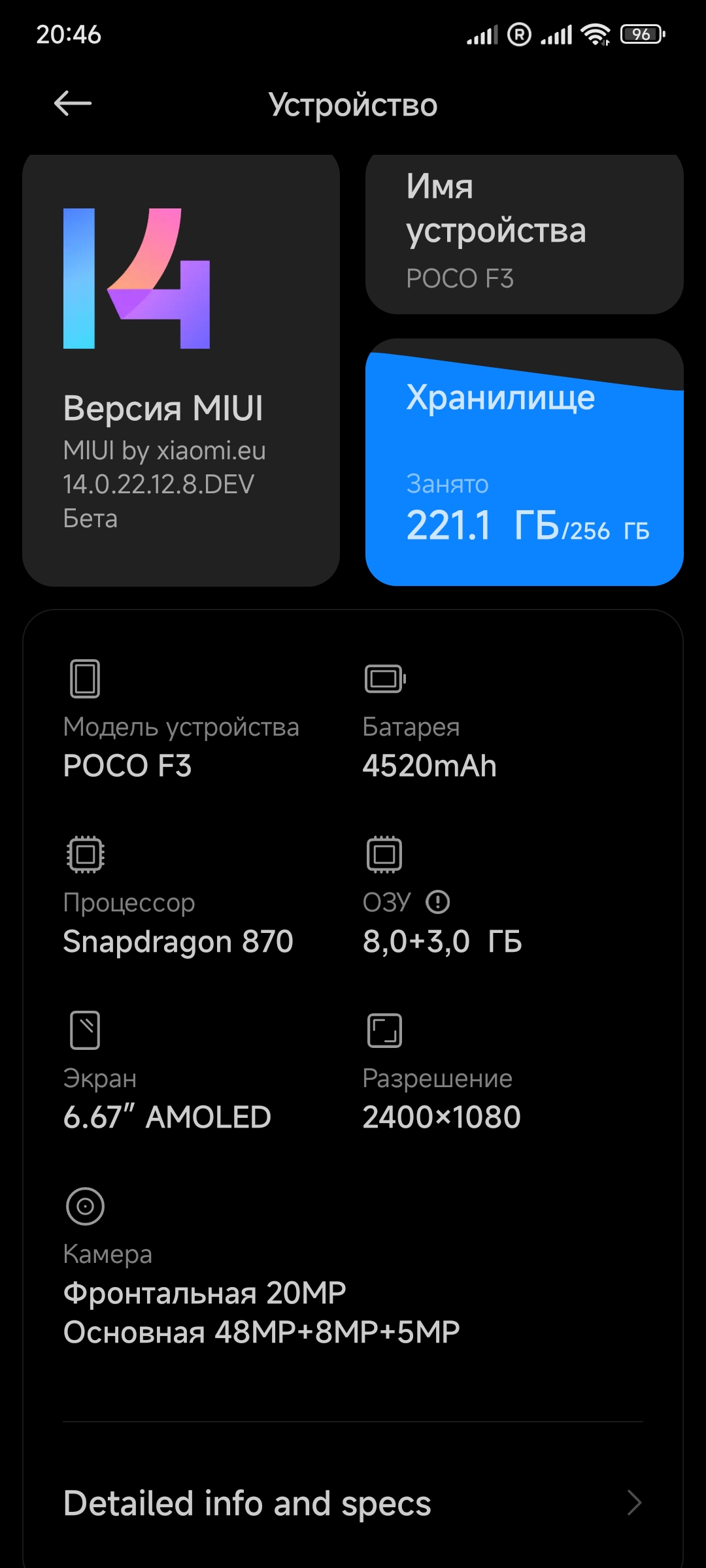Open the Имя устройства card
Viewport: 706px width, 1568px height.
[524, 234]
